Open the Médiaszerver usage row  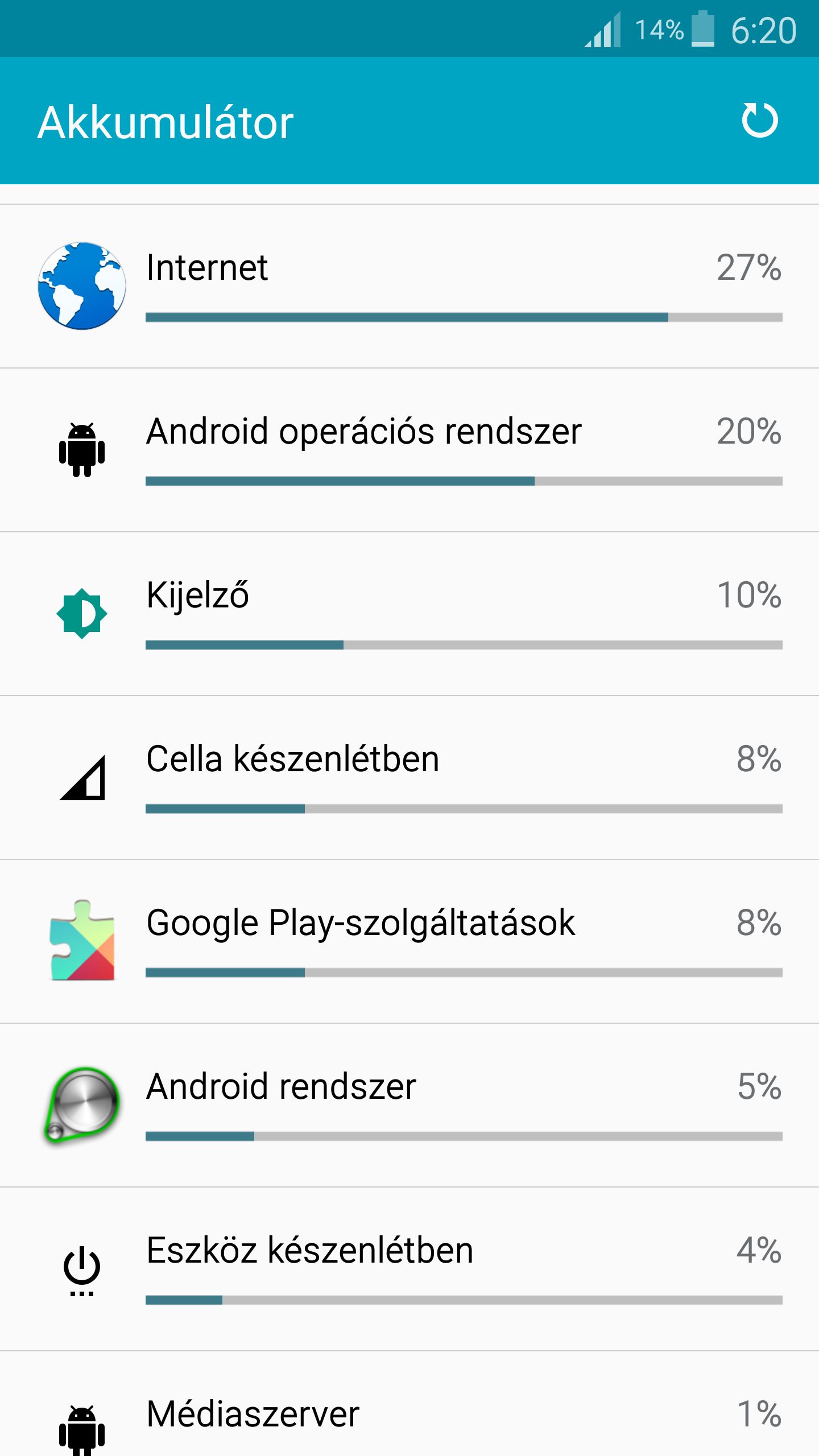(409, 1404)
